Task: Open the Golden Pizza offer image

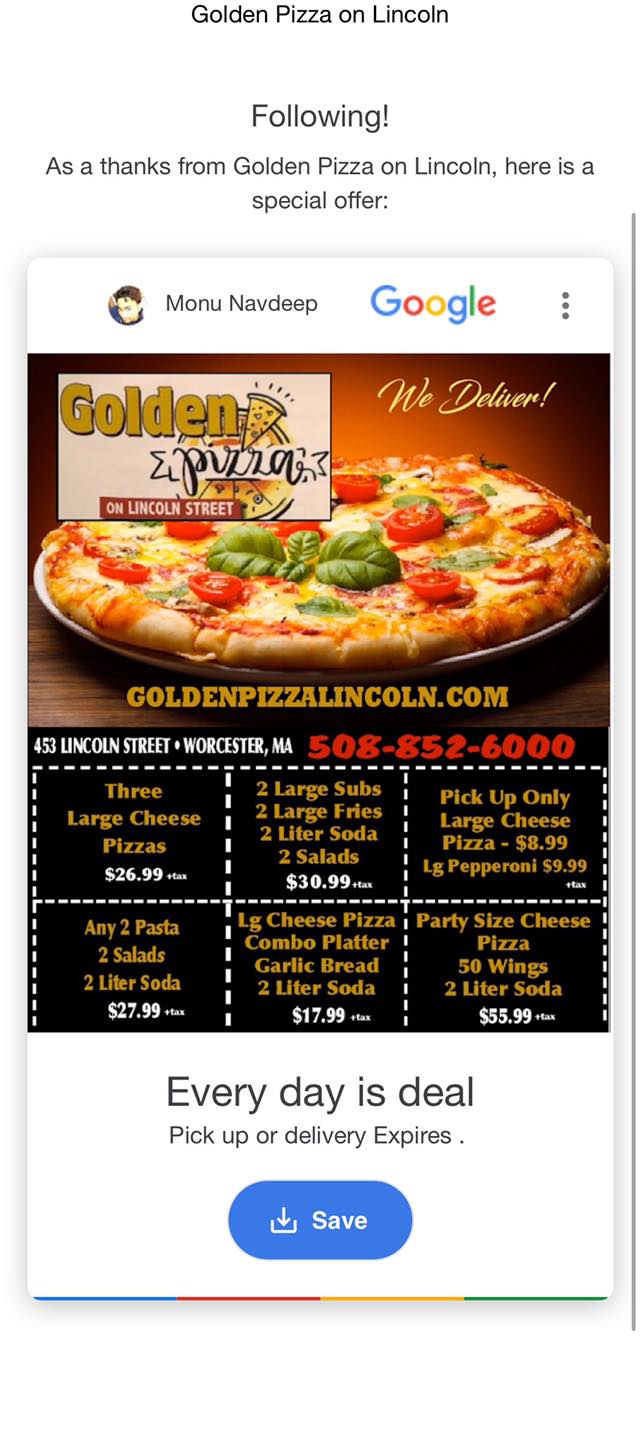Action: (319, 690)
